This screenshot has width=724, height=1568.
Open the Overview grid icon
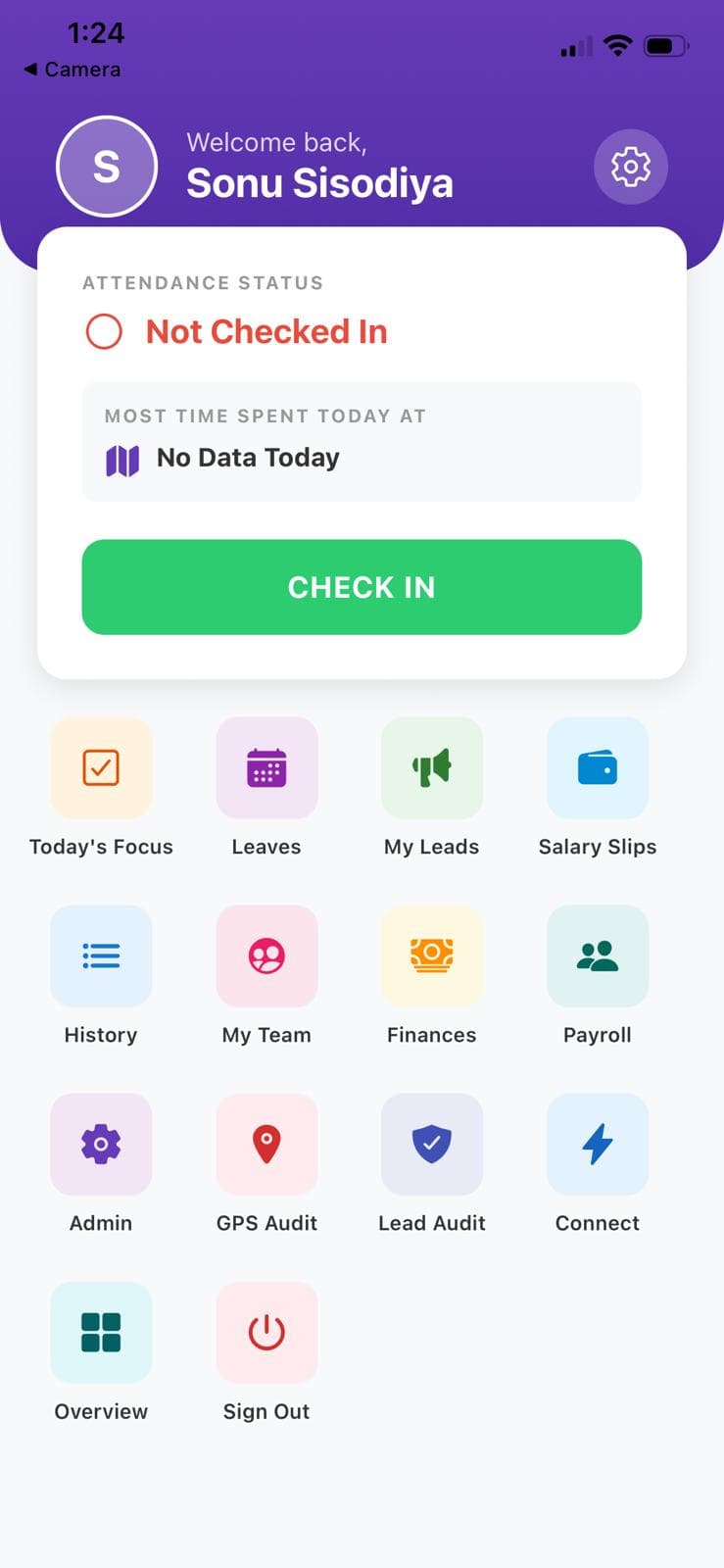point(100,1333)
